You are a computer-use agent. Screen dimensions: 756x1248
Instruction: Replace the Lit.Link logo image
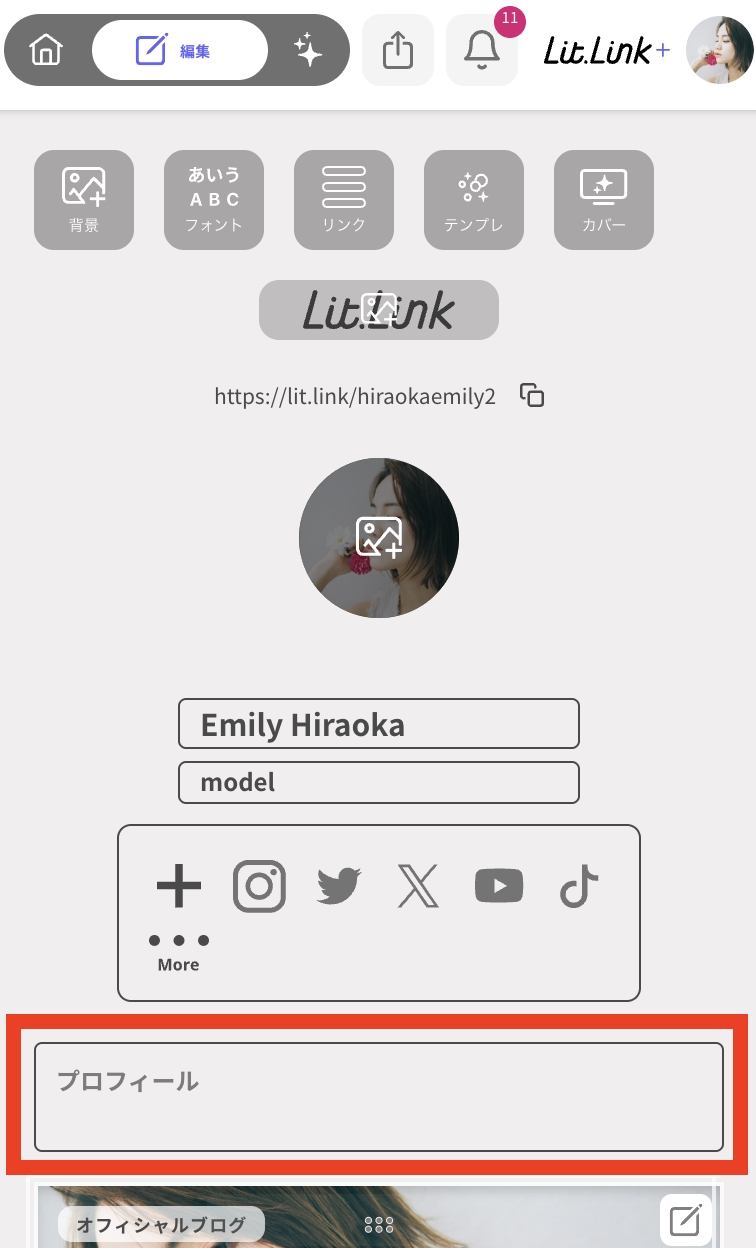point(379,310)
